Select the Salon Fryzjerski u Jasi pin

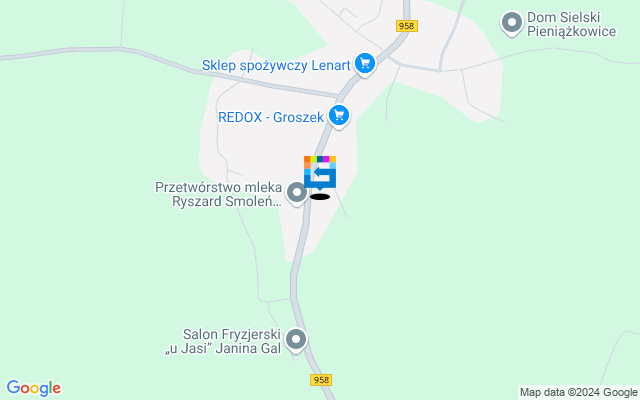click(x=296, y=341)
